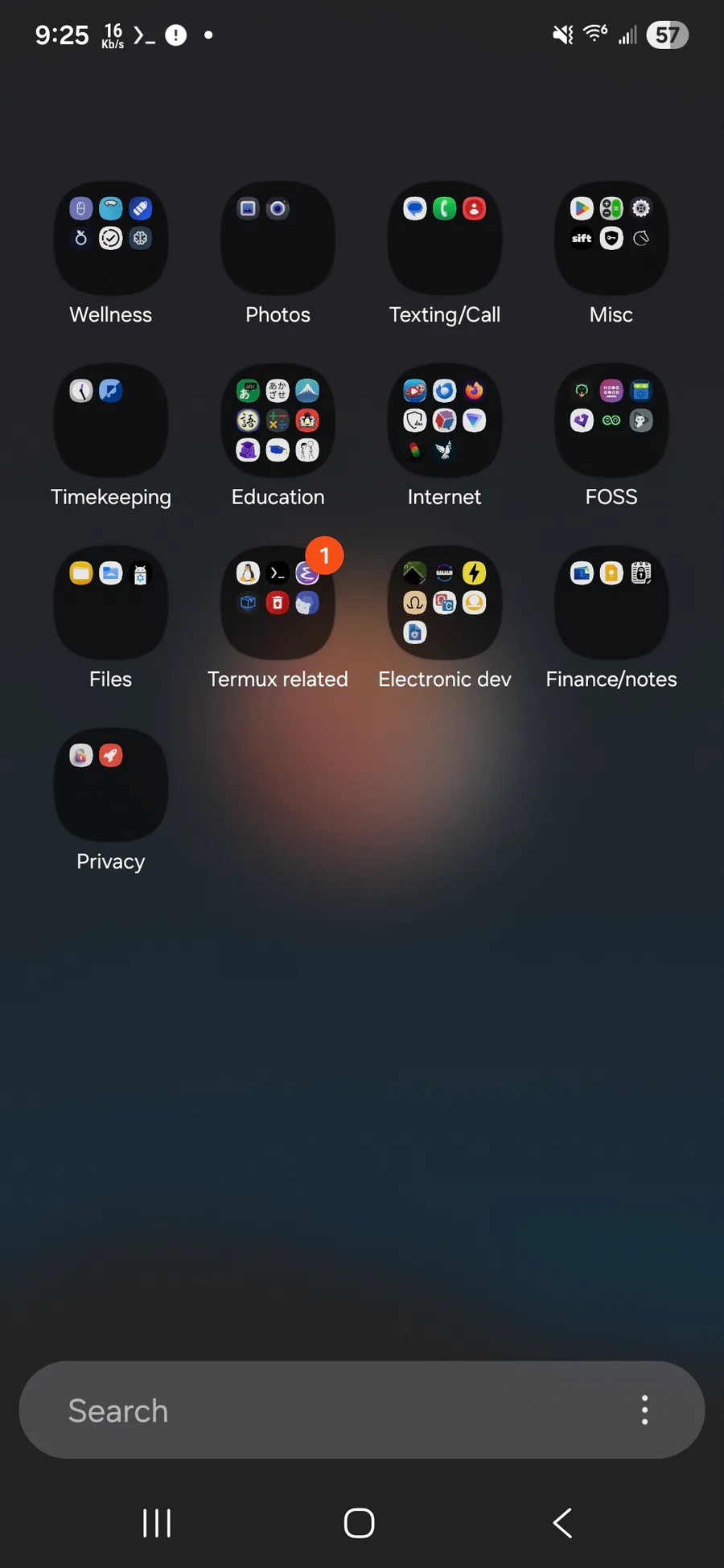Open the Education folder

click(x=278, y=421)
